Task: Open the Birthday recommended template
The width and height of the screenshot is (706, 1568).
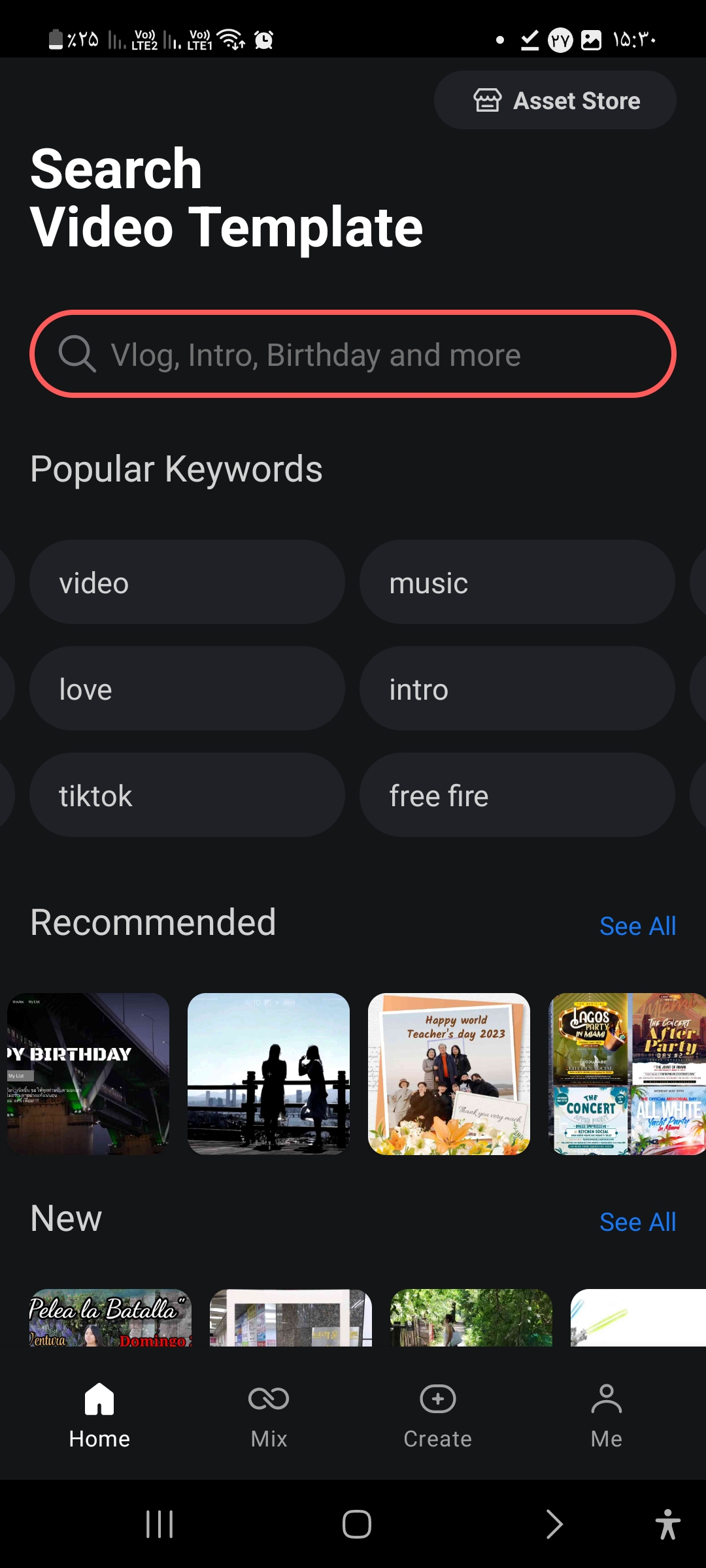Action: click(88, 1074)
